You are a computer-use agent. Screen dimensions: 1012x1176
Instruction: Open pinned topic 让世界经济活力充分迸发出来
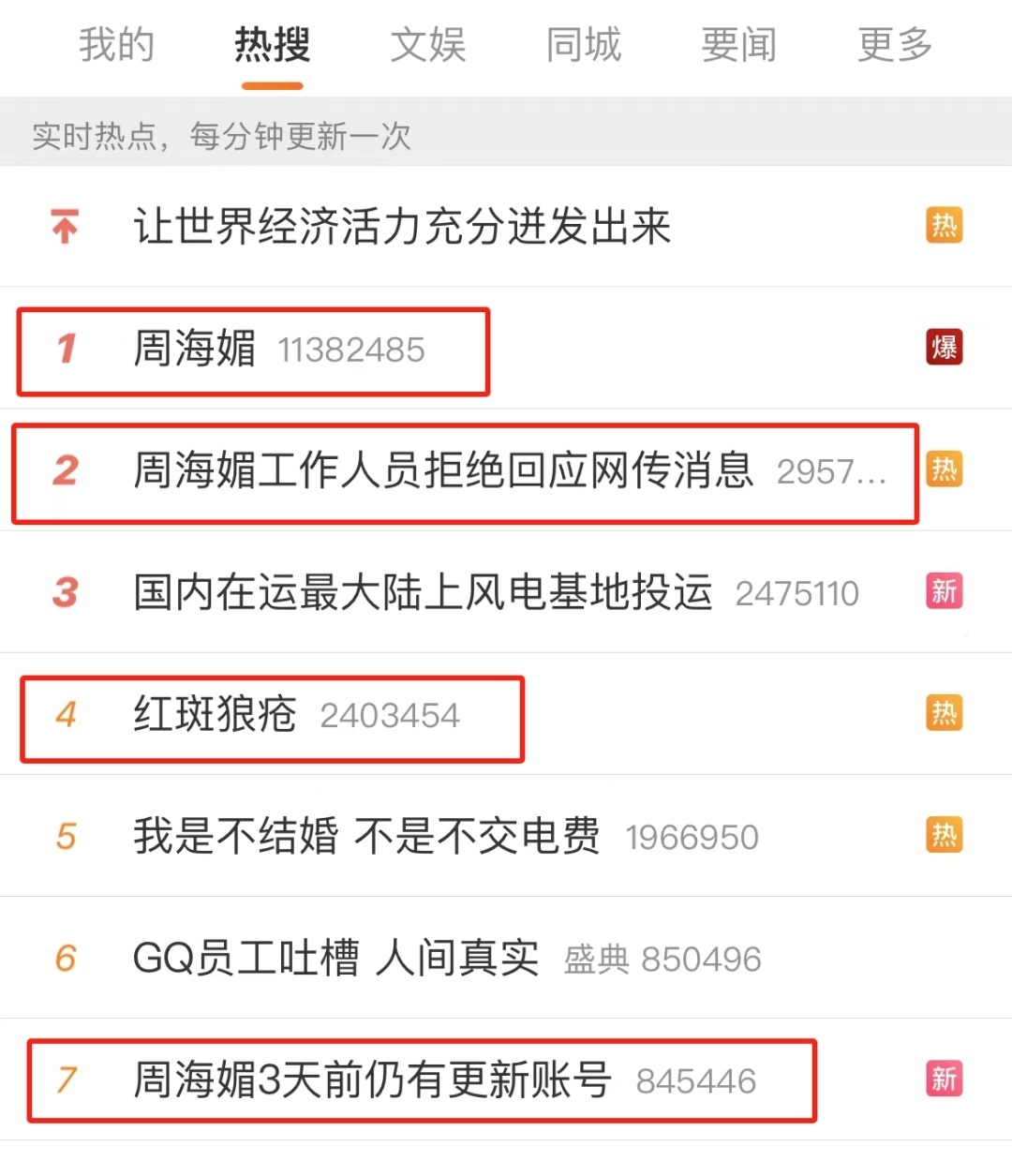pyautogui.click(x=402, y=227)
